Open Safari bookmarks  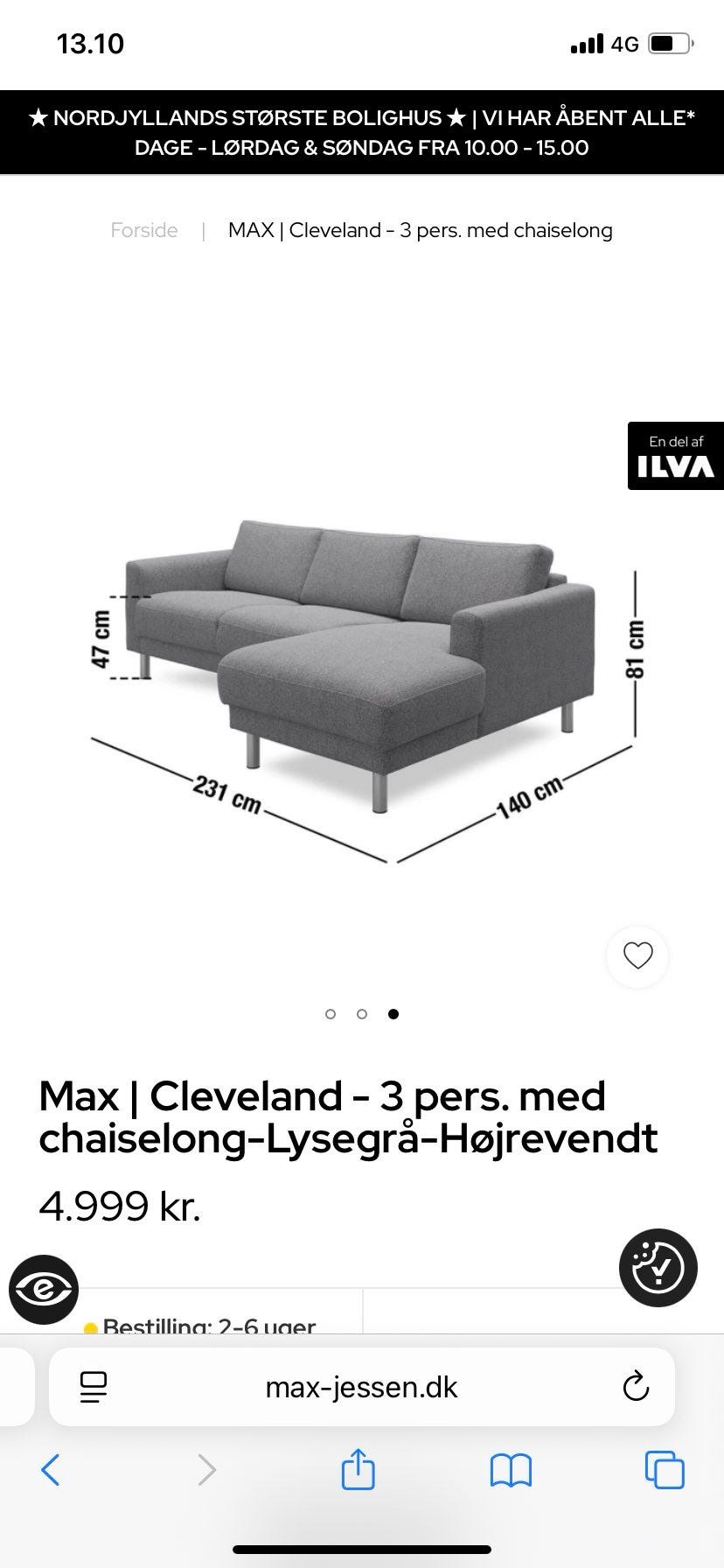coord(511,1470)
